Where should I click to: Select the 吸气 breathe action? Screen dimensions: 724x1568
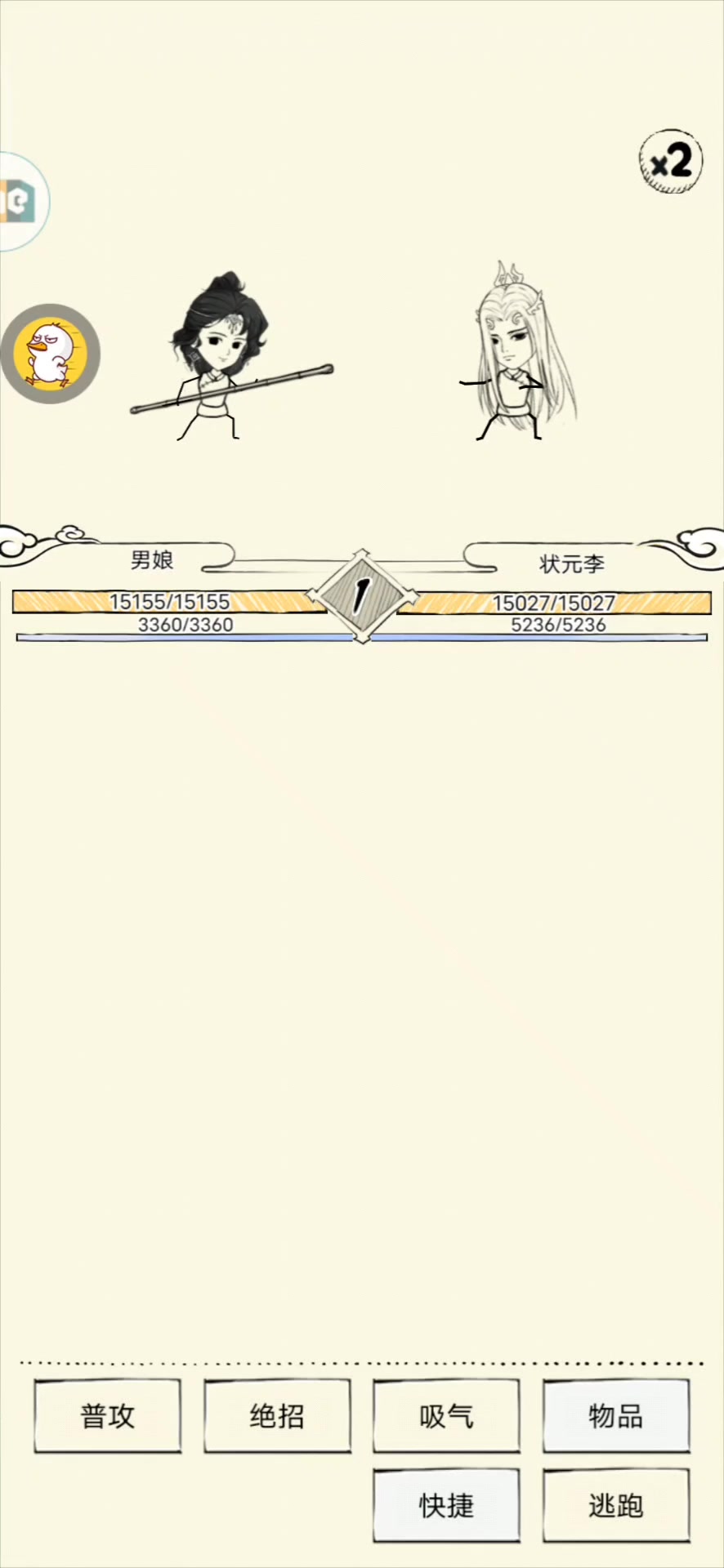[x=446, y=1415]
